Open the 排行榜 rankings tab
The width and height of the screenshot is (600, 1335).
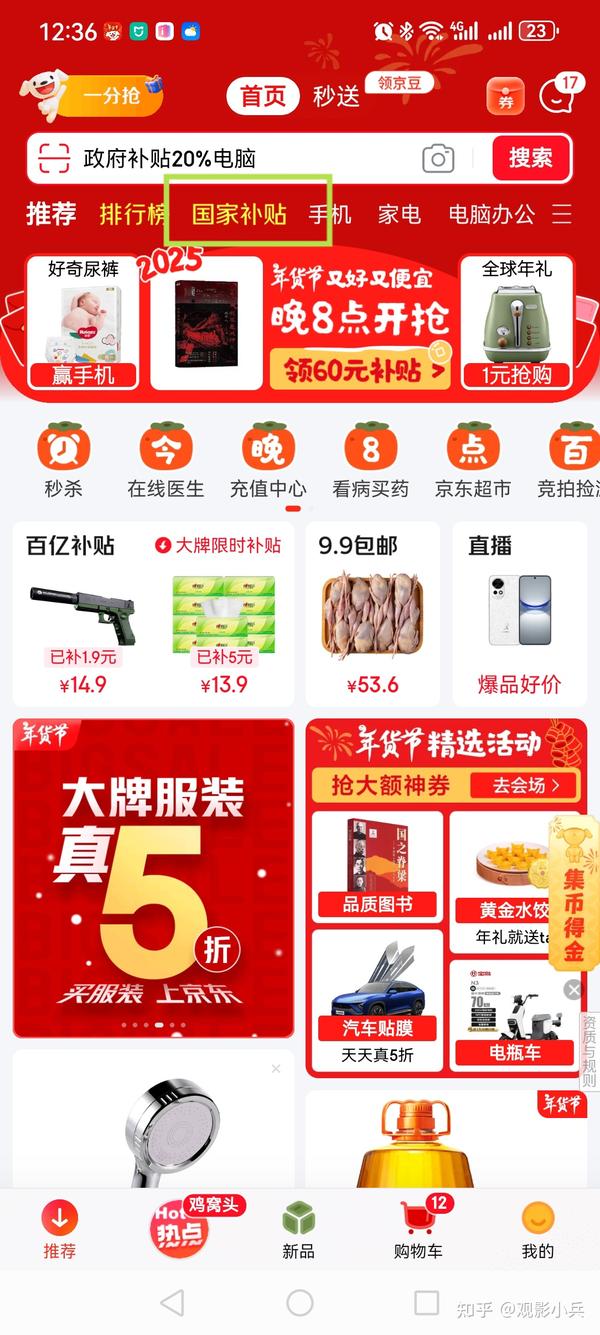coord(133,214)
